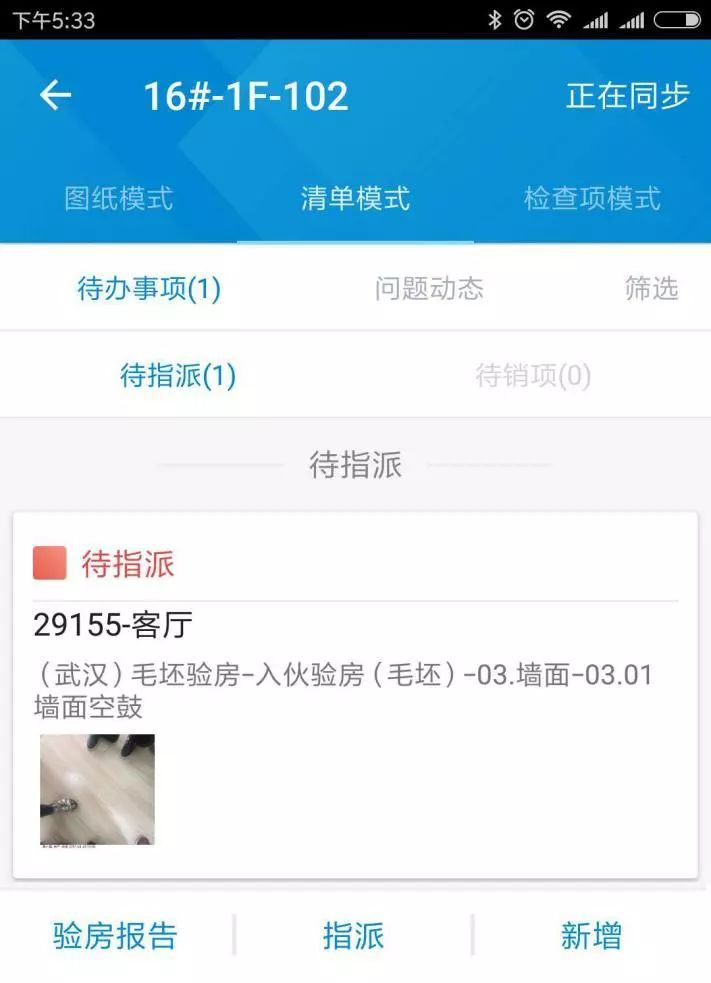Open the 验房报告 inspection report
The width and height of the screenshot is (711, 983).
coord(115,936)
